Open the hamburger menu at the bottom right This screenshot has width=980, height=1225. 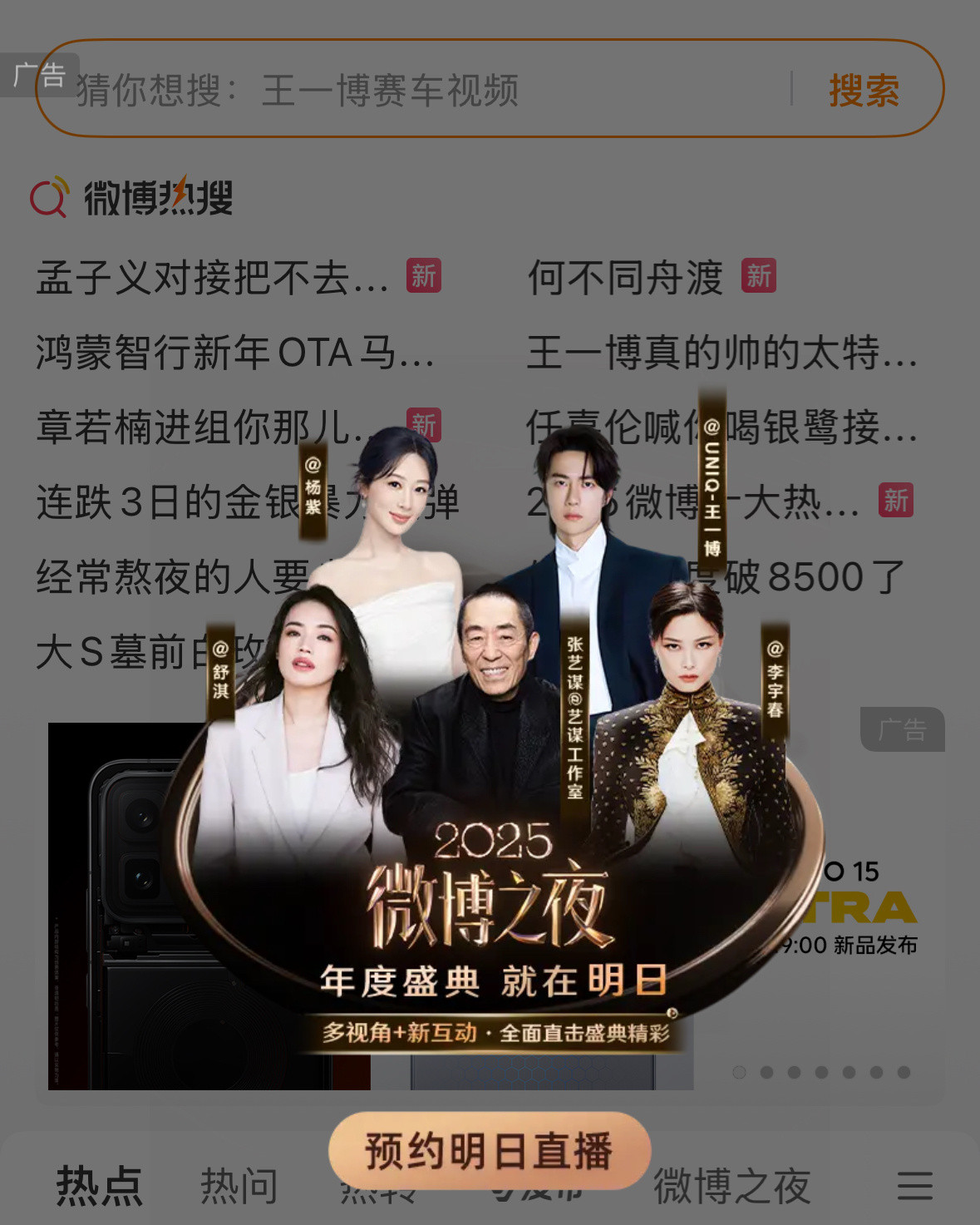916,1184
